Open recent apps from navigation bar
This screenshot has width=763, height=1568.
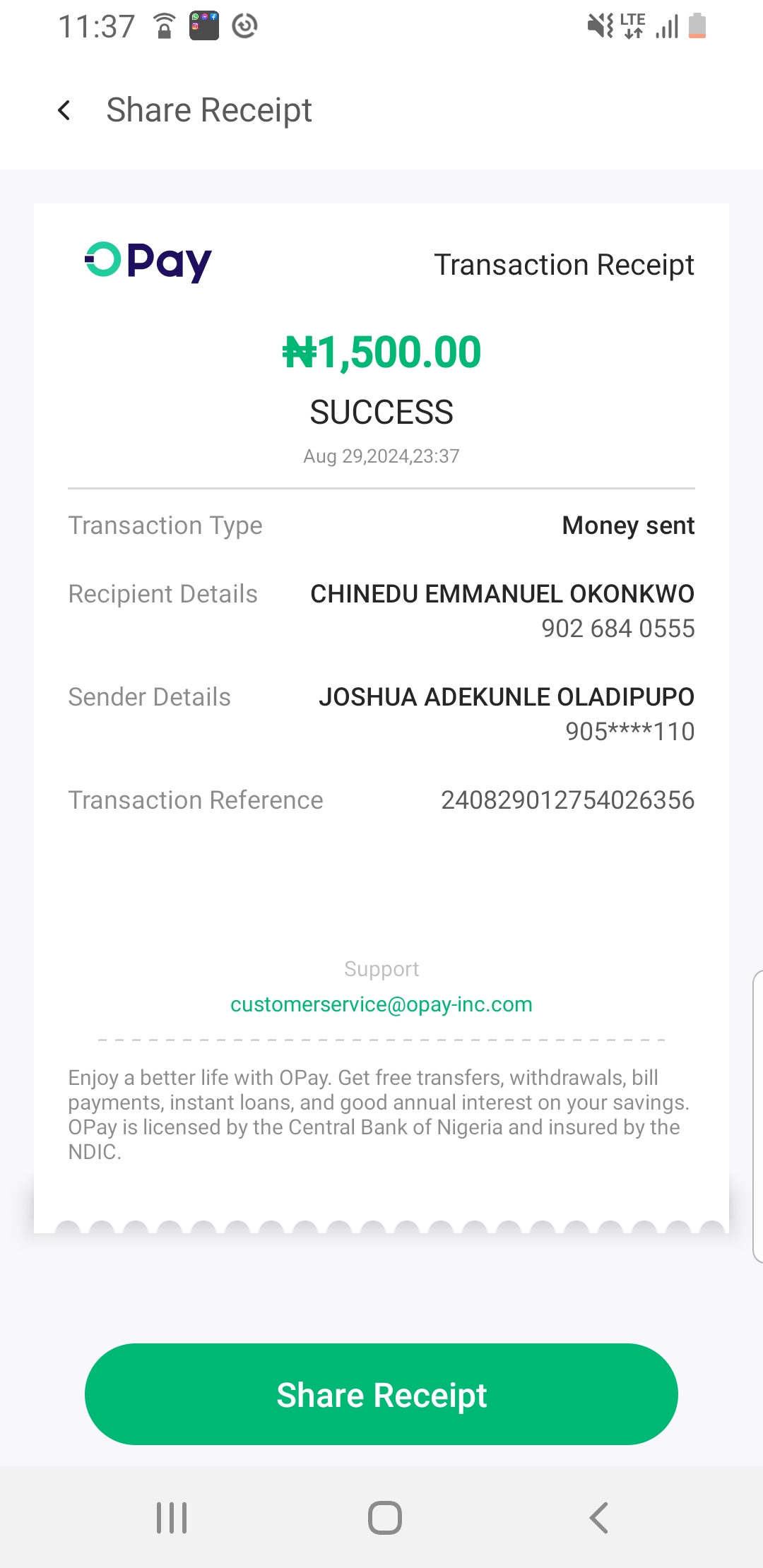pyautogui.click(x=172, y=1517)
